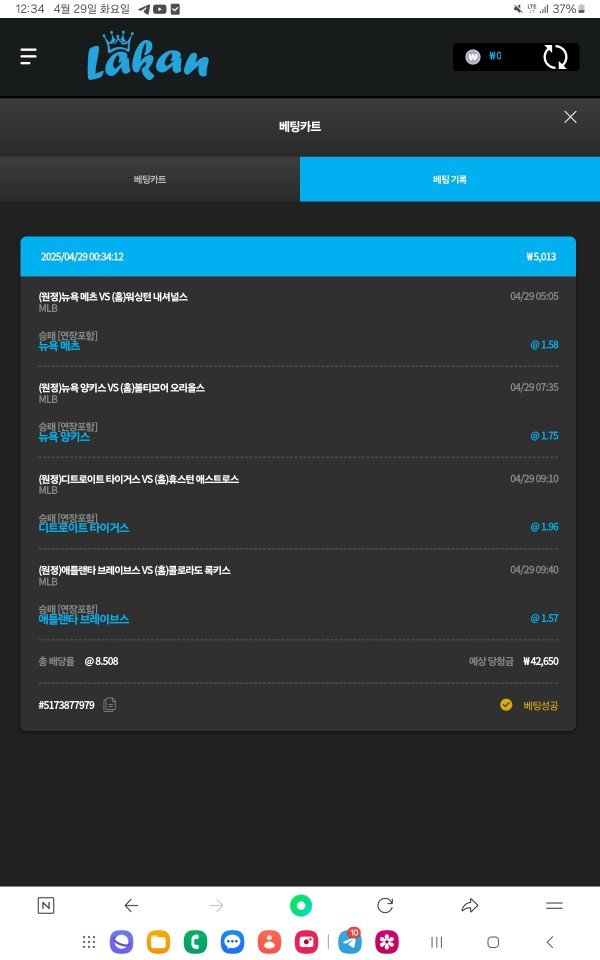Switch to the 베팅카트 tab
This screenshot has height=960, width=600.
[x=150, y=180]
